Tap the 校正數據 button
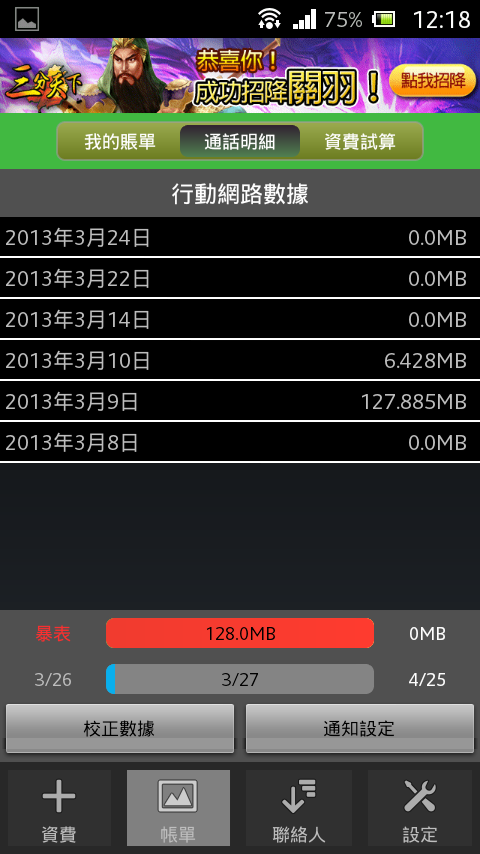This screenshot has width=480, height=854. click(120, 728)
